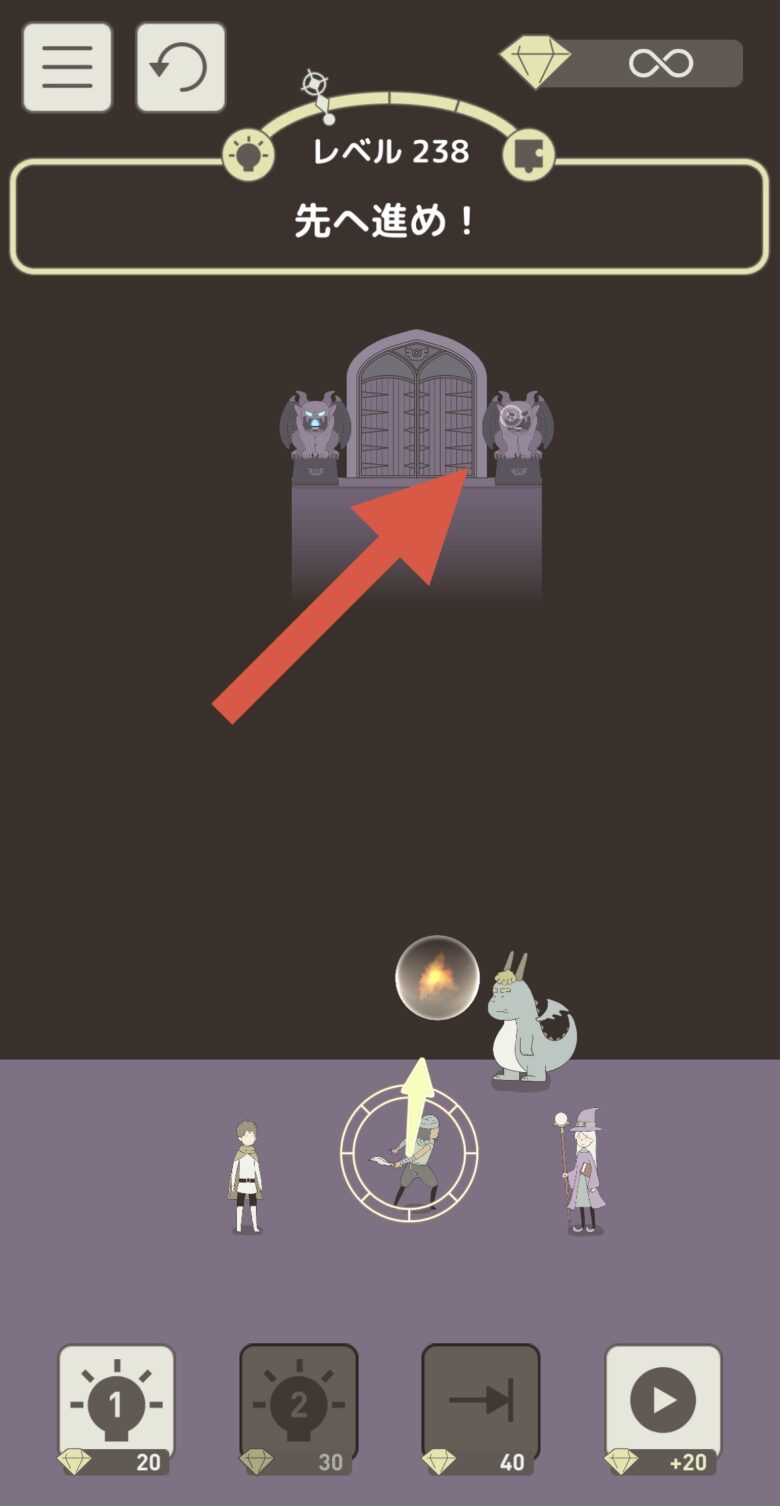The height and width of the screenshot is (1506, 780).
Task: Tap the purple gated door
Action: click(x=416, y=410)
